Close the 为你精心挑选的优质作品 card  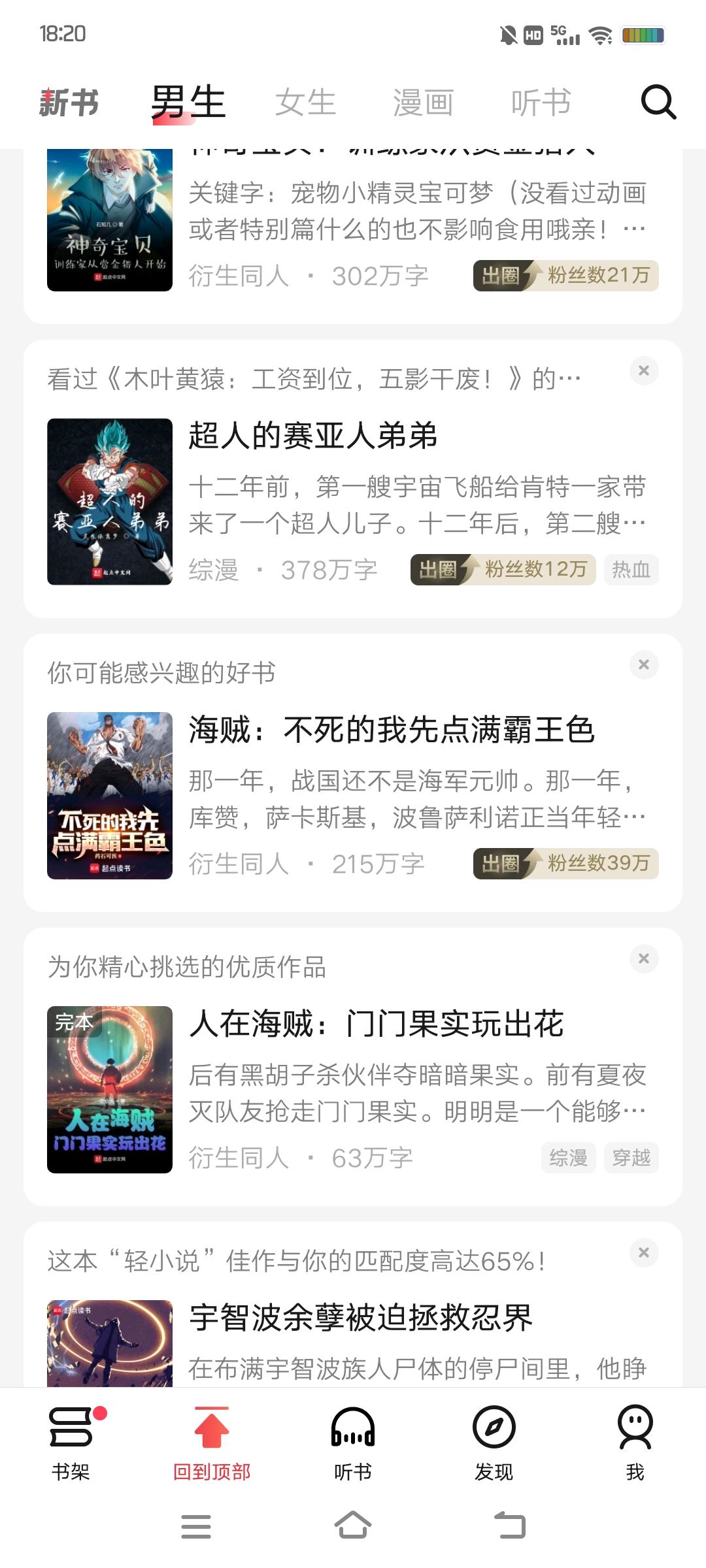coord(644,959)
